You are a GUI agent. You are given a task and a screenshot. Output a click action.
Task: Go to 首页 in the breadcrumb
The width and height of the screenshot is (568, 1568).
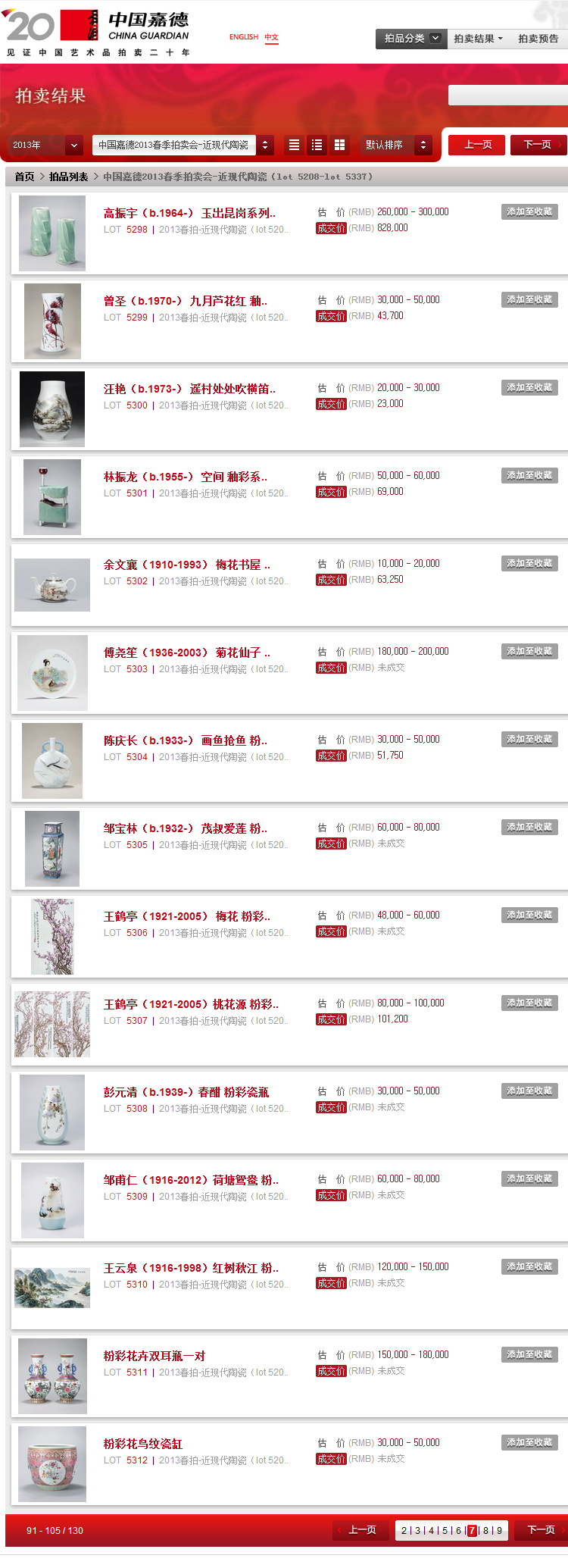tap(24, 177)
